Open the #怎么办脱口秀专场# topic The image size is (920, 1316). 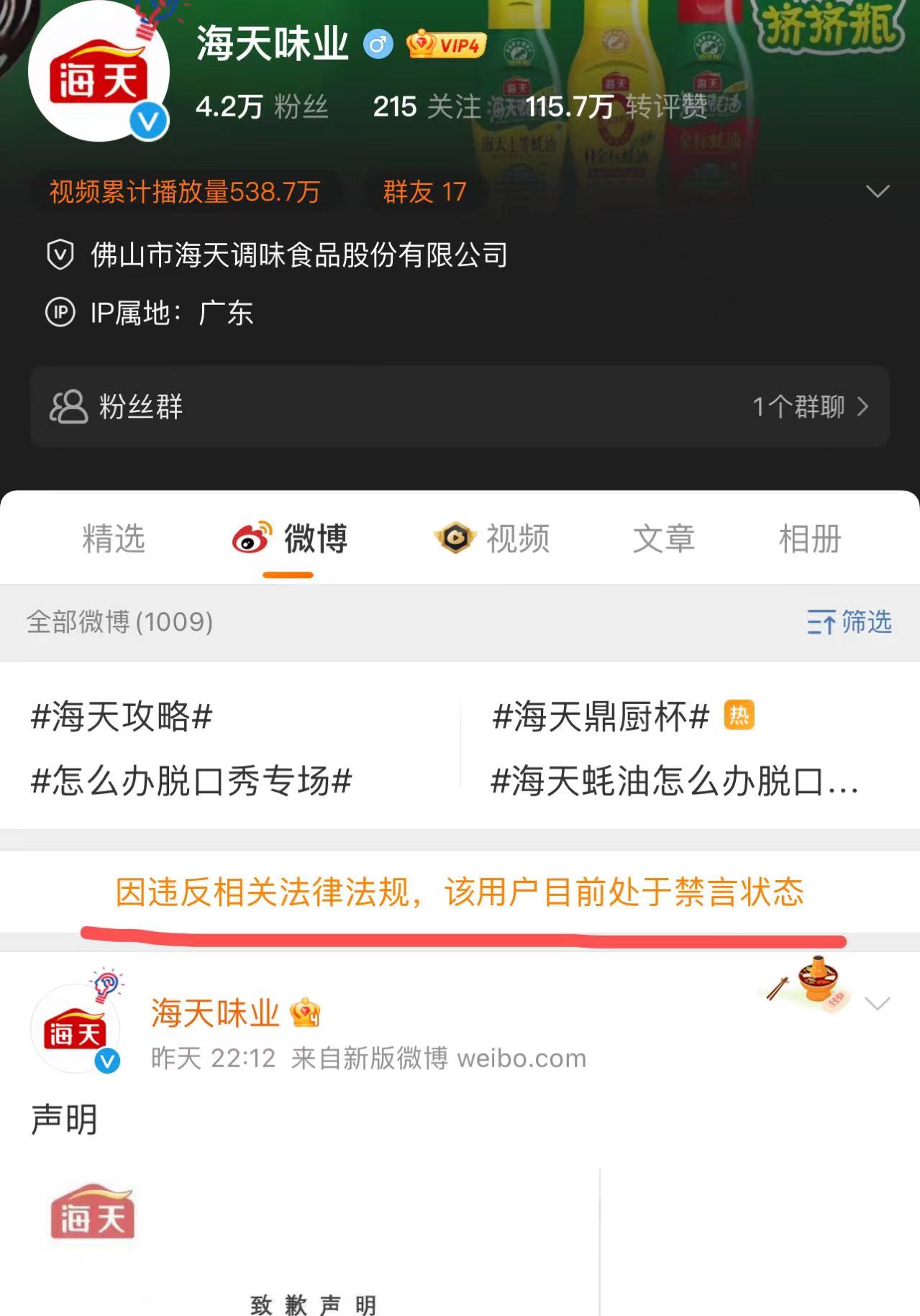(x=191, y=781)
